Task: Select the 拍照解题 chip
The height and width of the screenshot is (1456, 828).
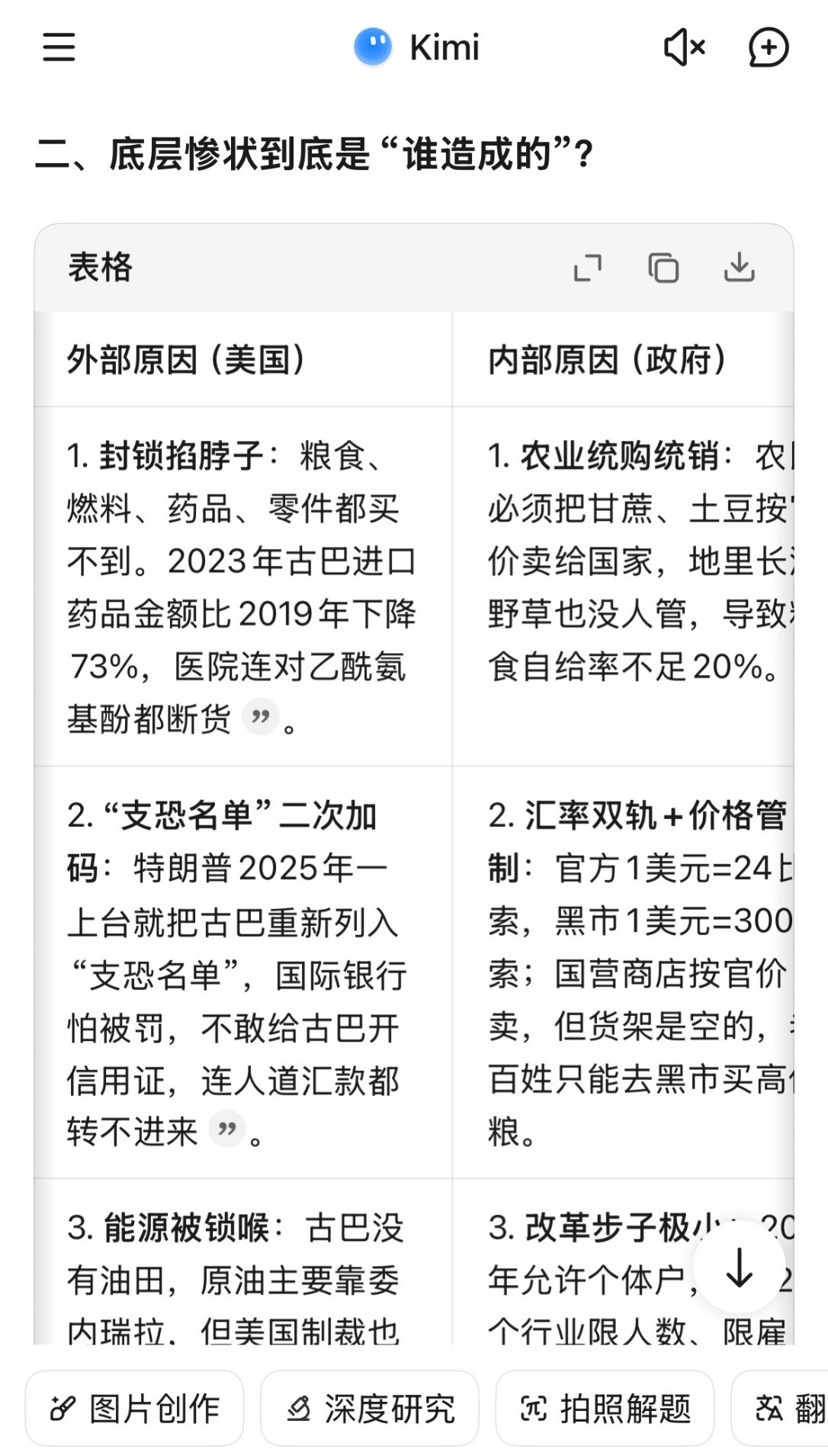Action: click(x=605, y=1408)
